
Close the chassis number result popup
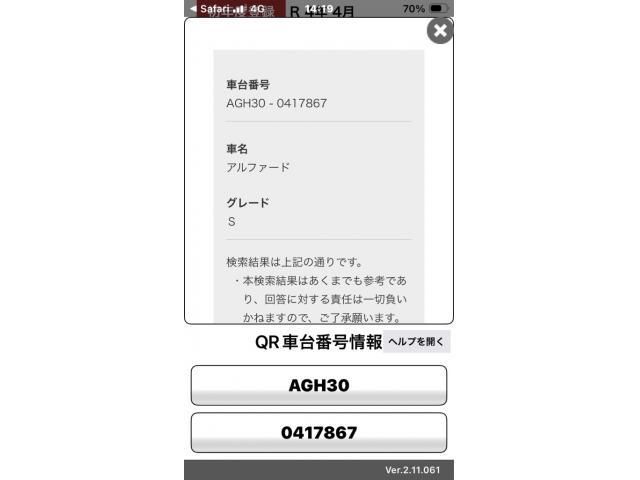[x=440, y=31]
